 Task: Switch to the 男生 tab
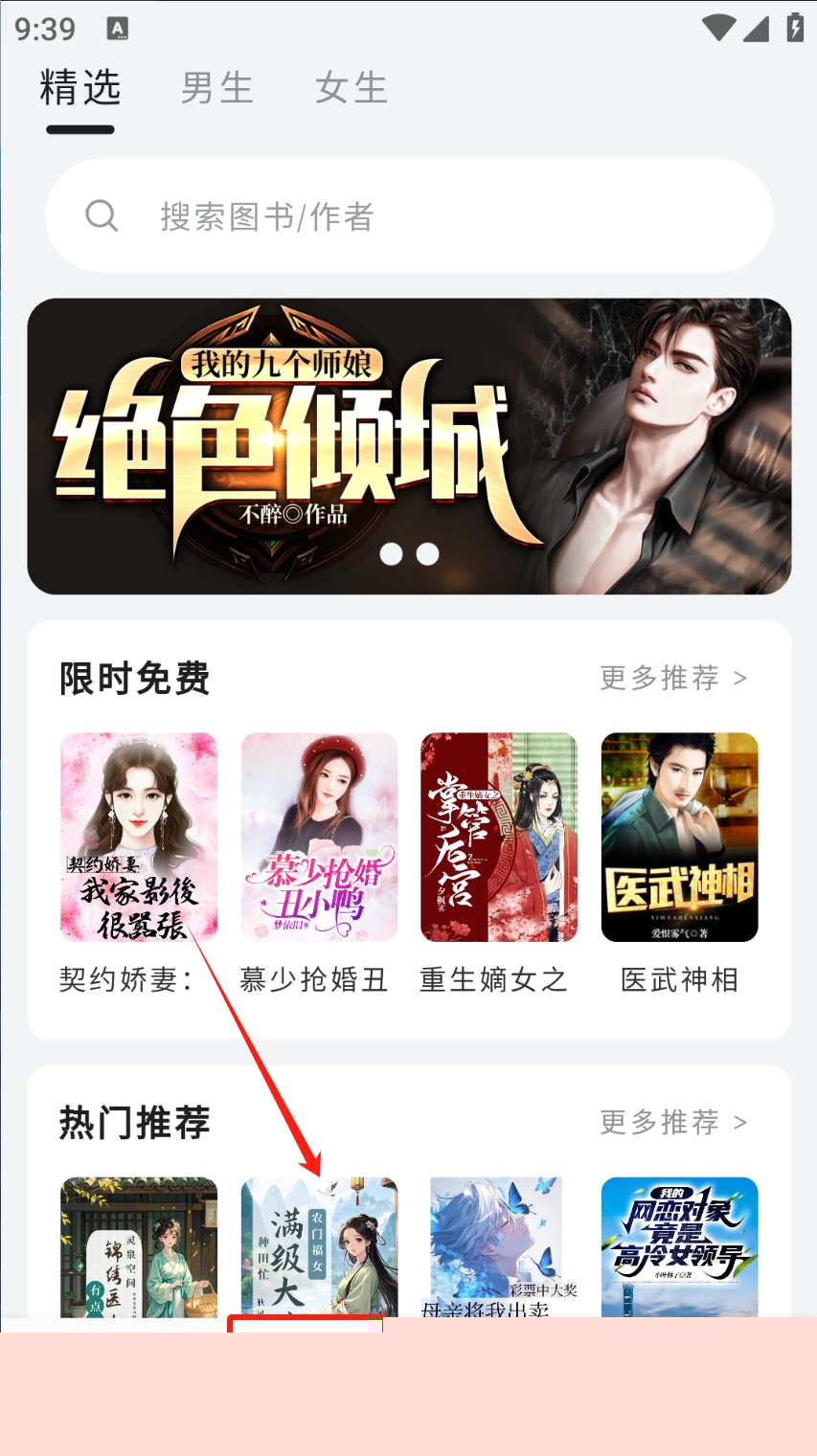tap(216, 88)
